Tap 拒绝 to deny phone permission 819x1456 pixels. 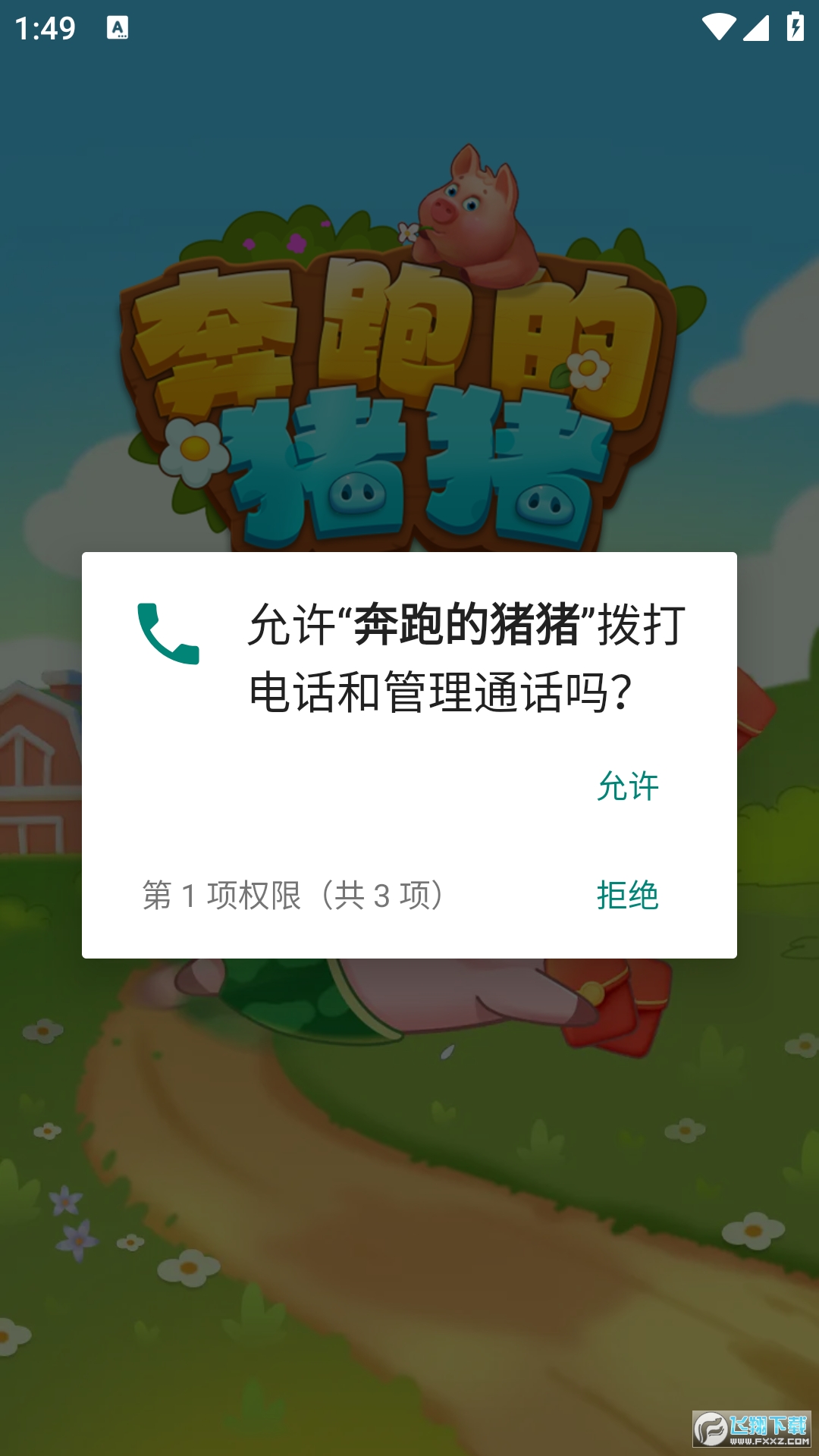click(628, 896)
